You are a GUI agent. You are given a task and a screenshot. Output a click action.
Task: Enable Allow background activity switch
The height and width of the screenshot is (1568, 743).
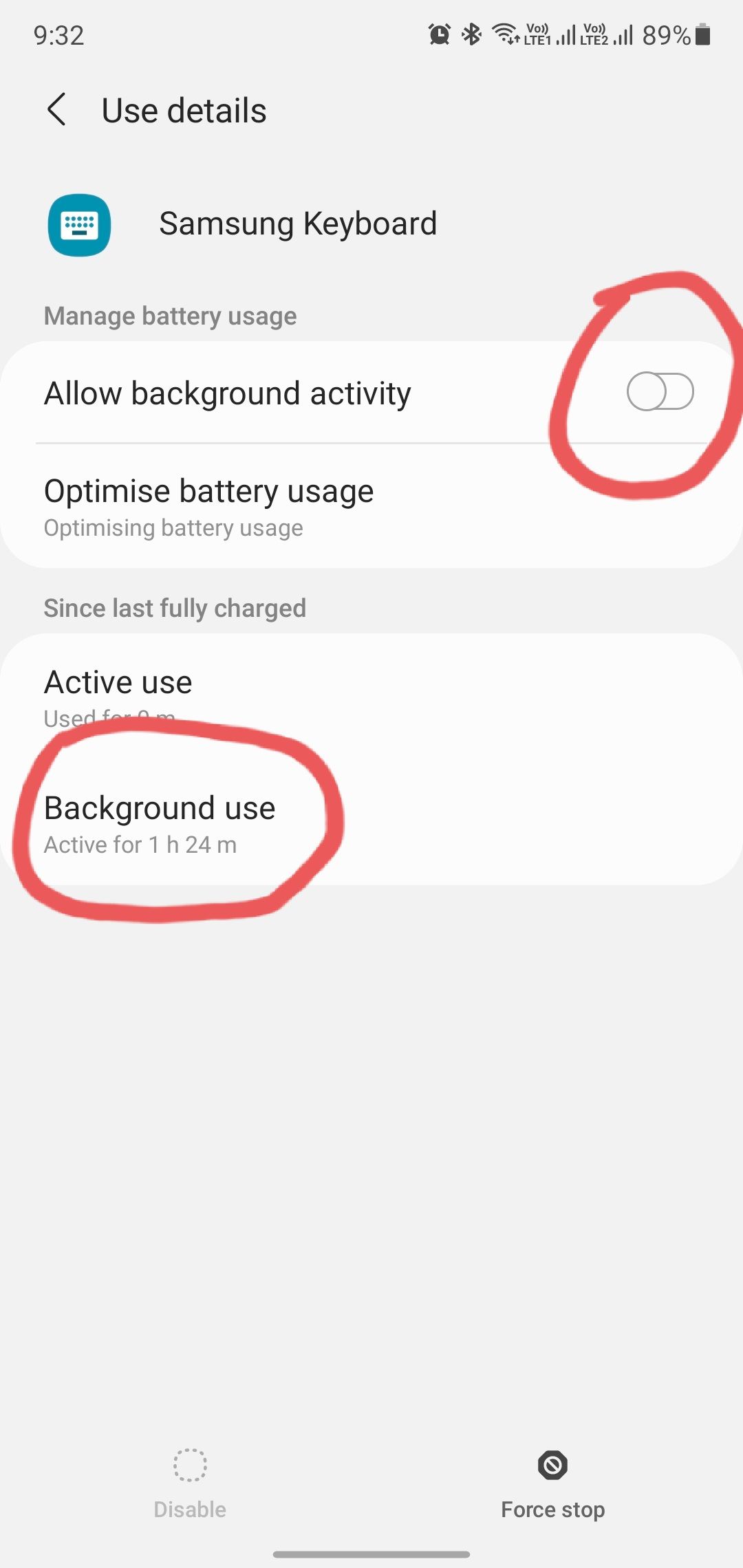click(x=659, y=392)
